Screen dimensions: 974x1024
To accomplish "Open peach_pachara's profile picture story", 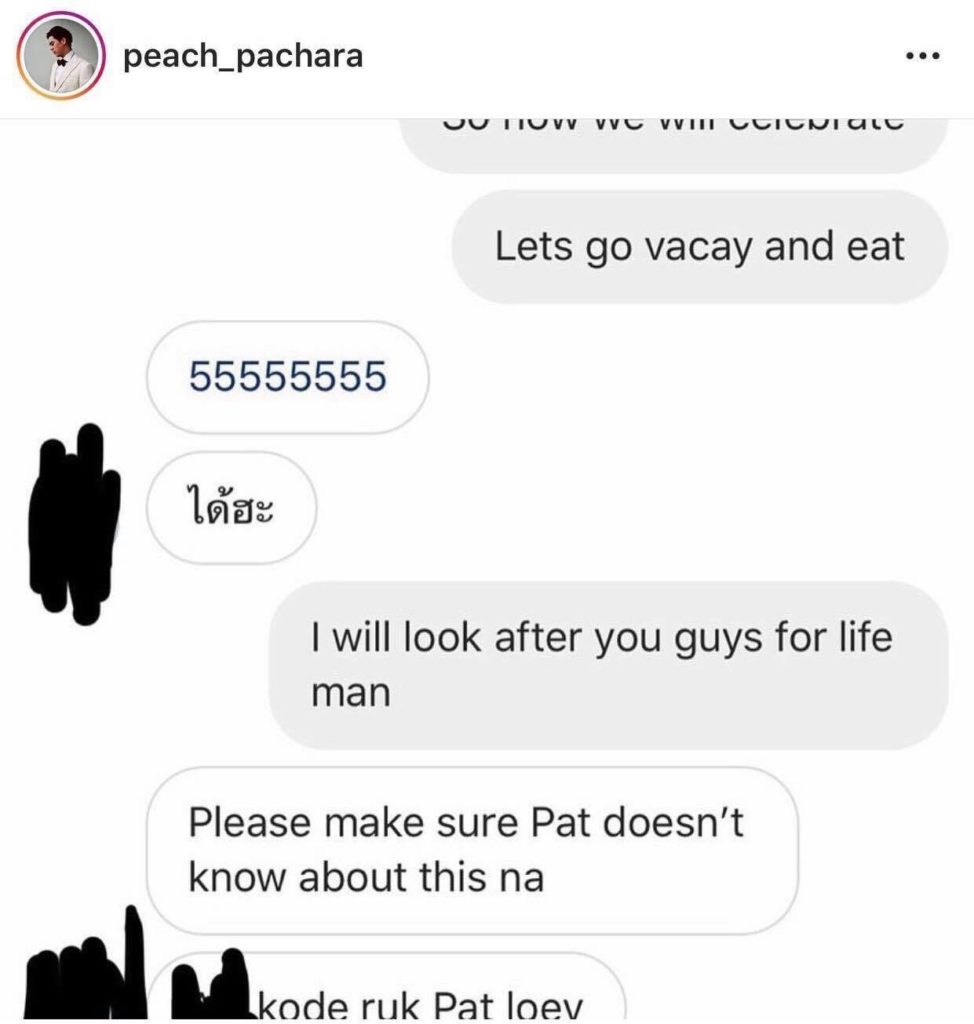I will tap(60, 58).
